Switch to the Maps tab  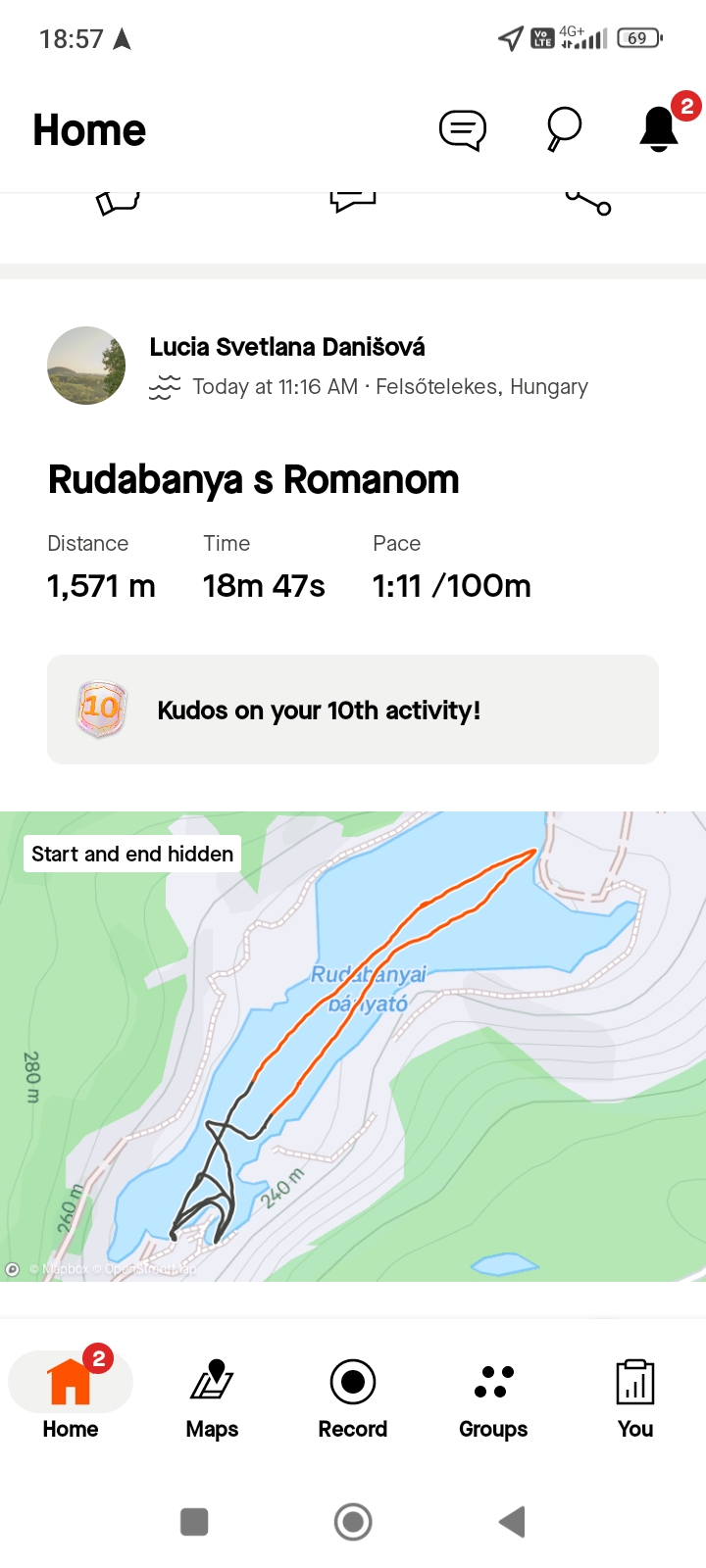[212, 1398]
